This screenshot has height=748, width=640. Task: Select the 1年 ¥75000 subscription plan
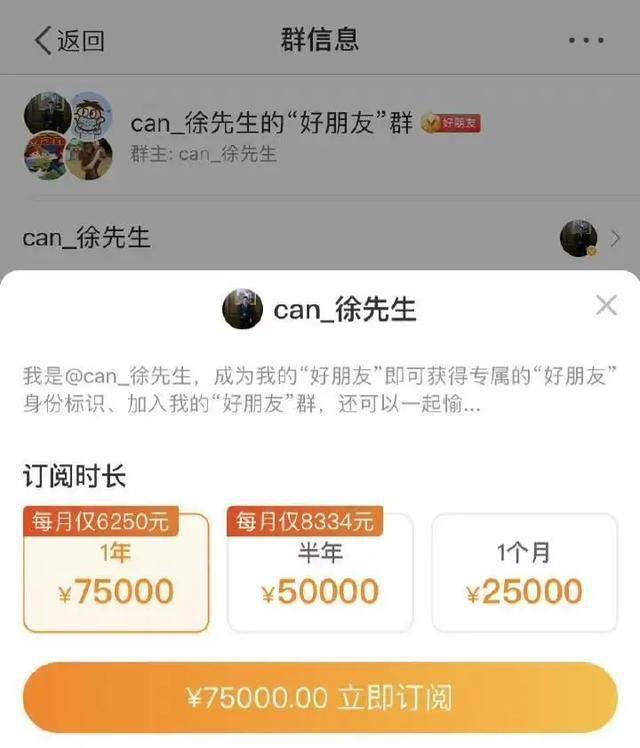116,575
